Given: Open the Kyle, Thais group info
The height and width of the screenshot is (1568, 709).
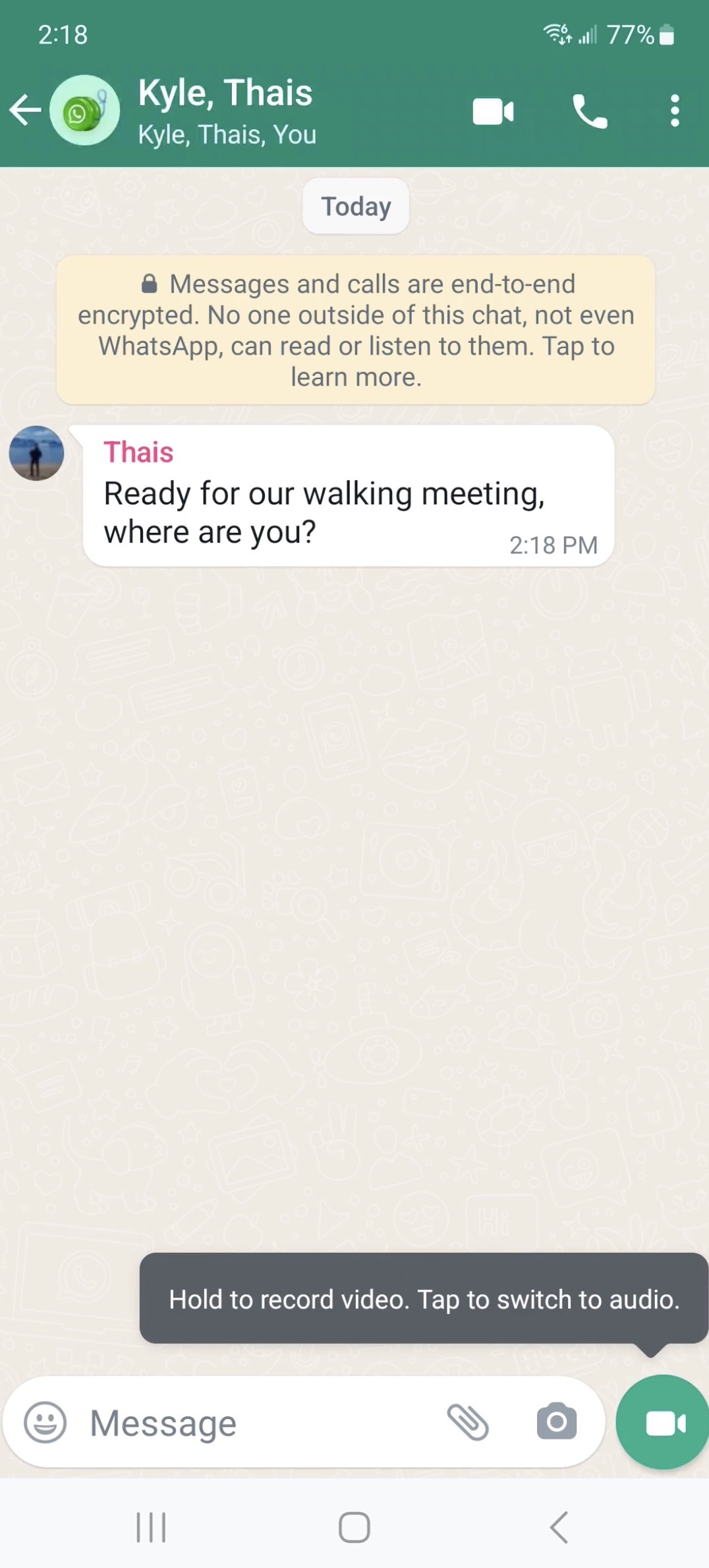Looking at the screenshot, I should click(226, 109).
